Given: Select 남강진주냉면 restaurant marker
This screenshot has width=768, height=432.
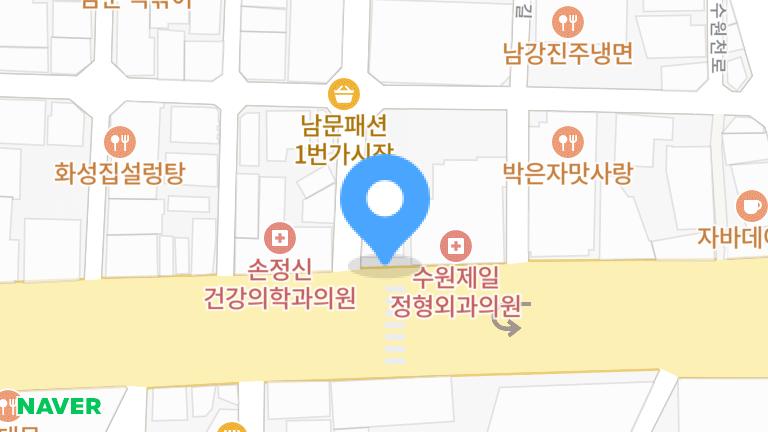Looking at the screenshot, I should pos(568,21).
